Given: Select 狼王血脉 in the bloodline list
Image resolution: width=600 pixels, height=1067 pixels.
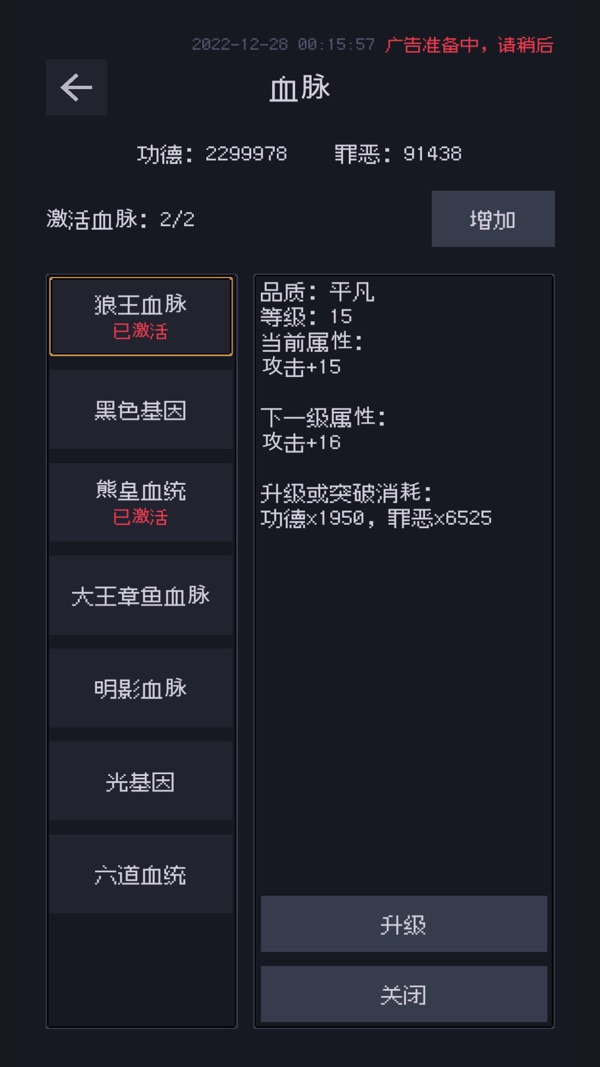Looking at the screenshot, I should (141, 316).
